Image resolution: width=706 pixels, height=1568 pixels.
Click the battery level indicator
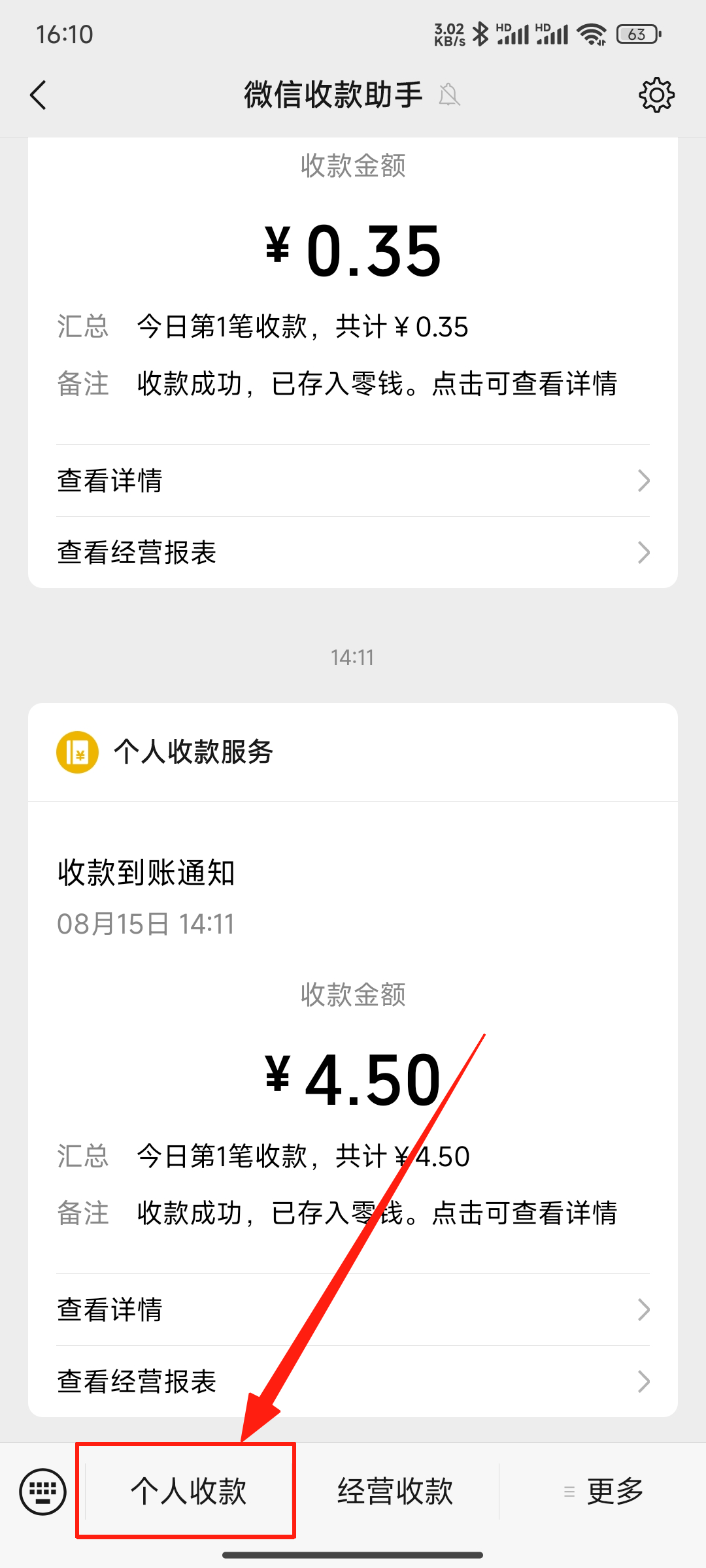click(637, 33)
